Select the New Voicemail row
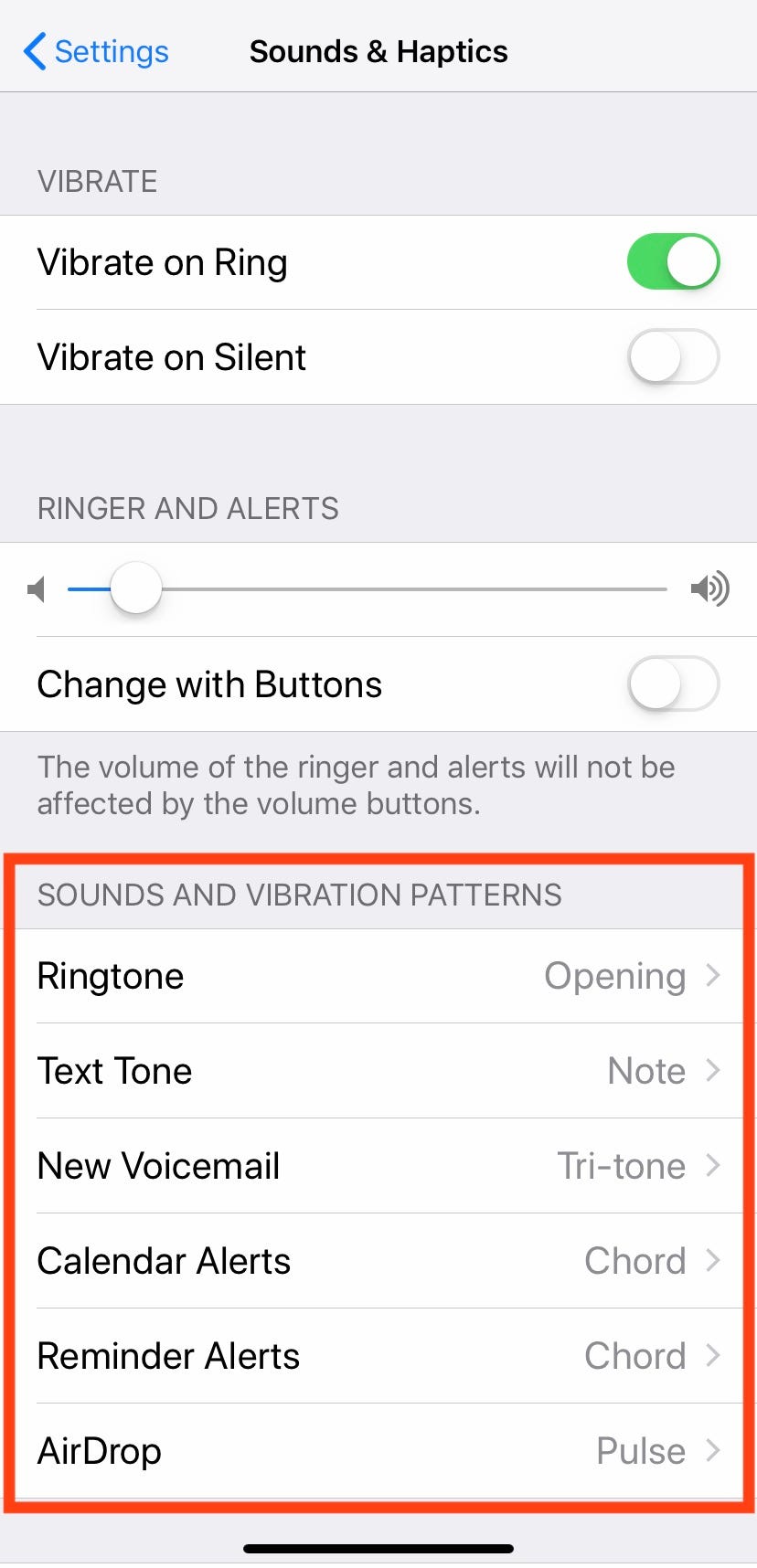 (x=378, y=1166)
